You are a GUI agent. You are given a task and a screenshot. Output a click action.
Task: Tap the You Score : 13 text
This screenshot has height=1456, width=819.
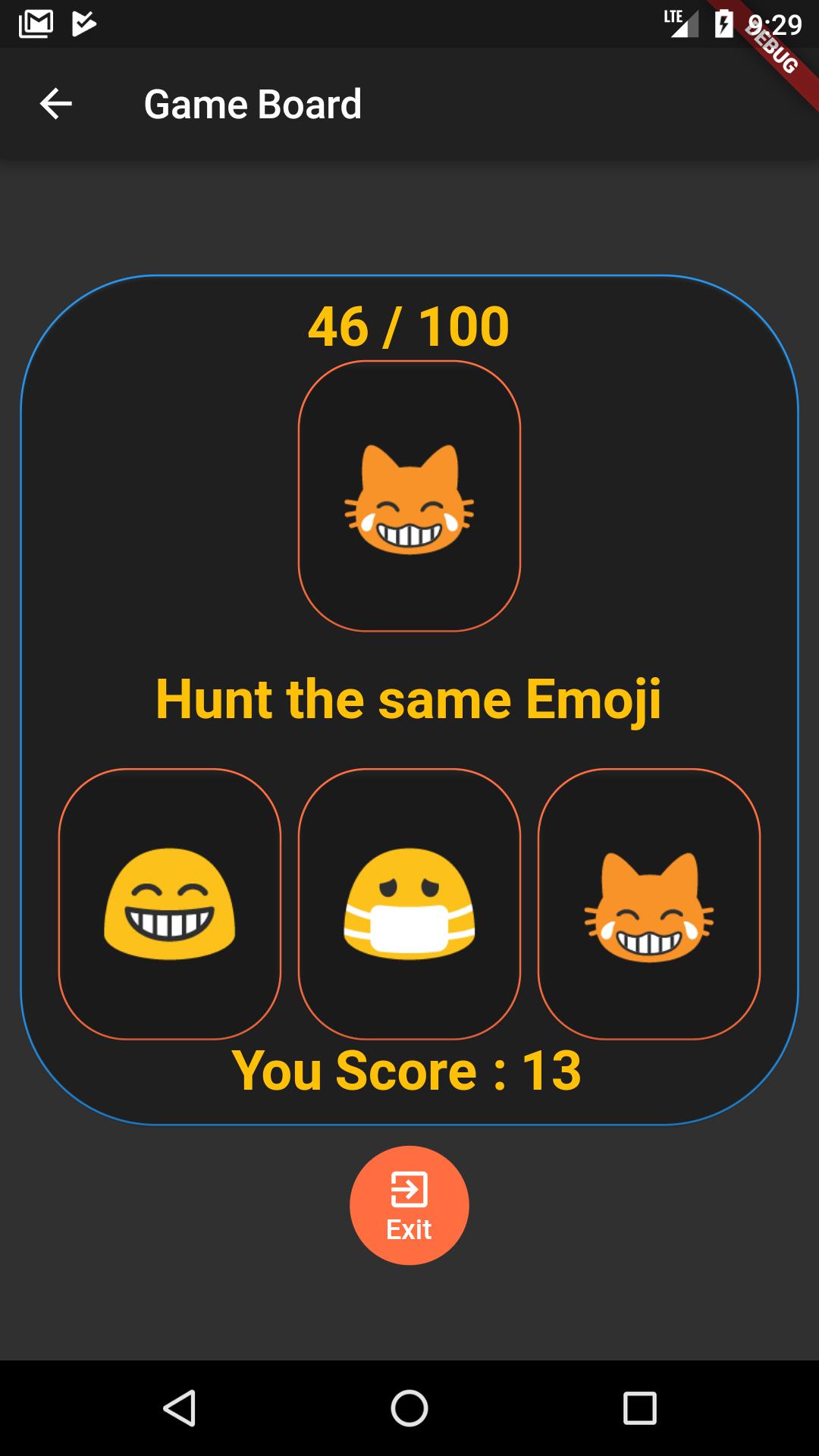(409, 1071)
